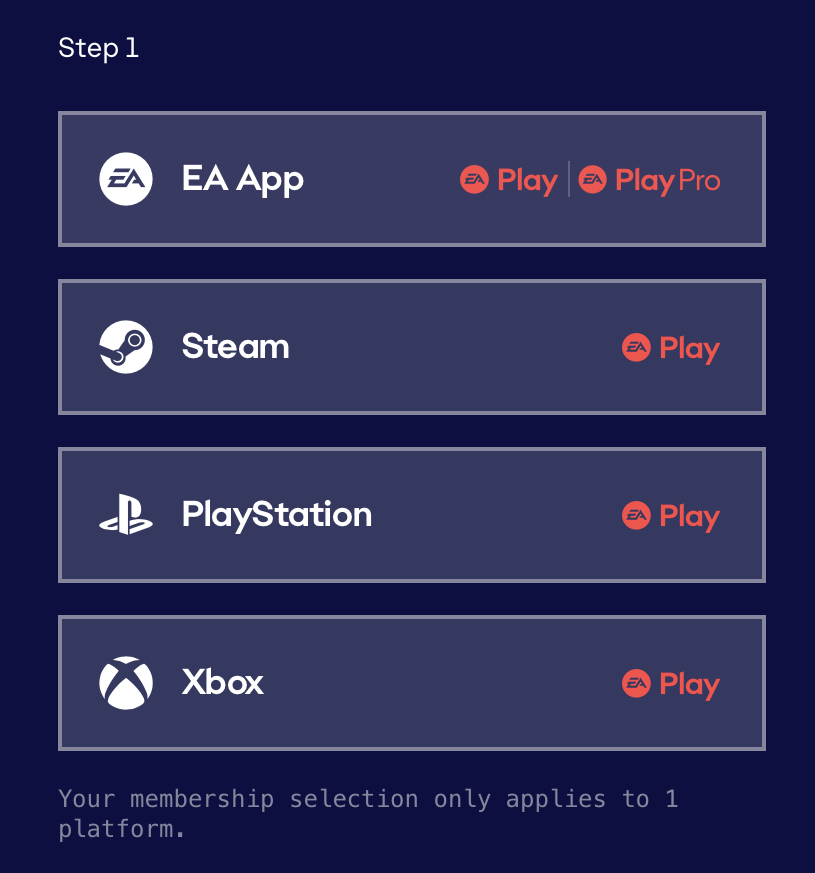Viewport: 815px width, 873px height.
Task: Click the red EA circle logo beside Play Pro
Action: (591, 180)
